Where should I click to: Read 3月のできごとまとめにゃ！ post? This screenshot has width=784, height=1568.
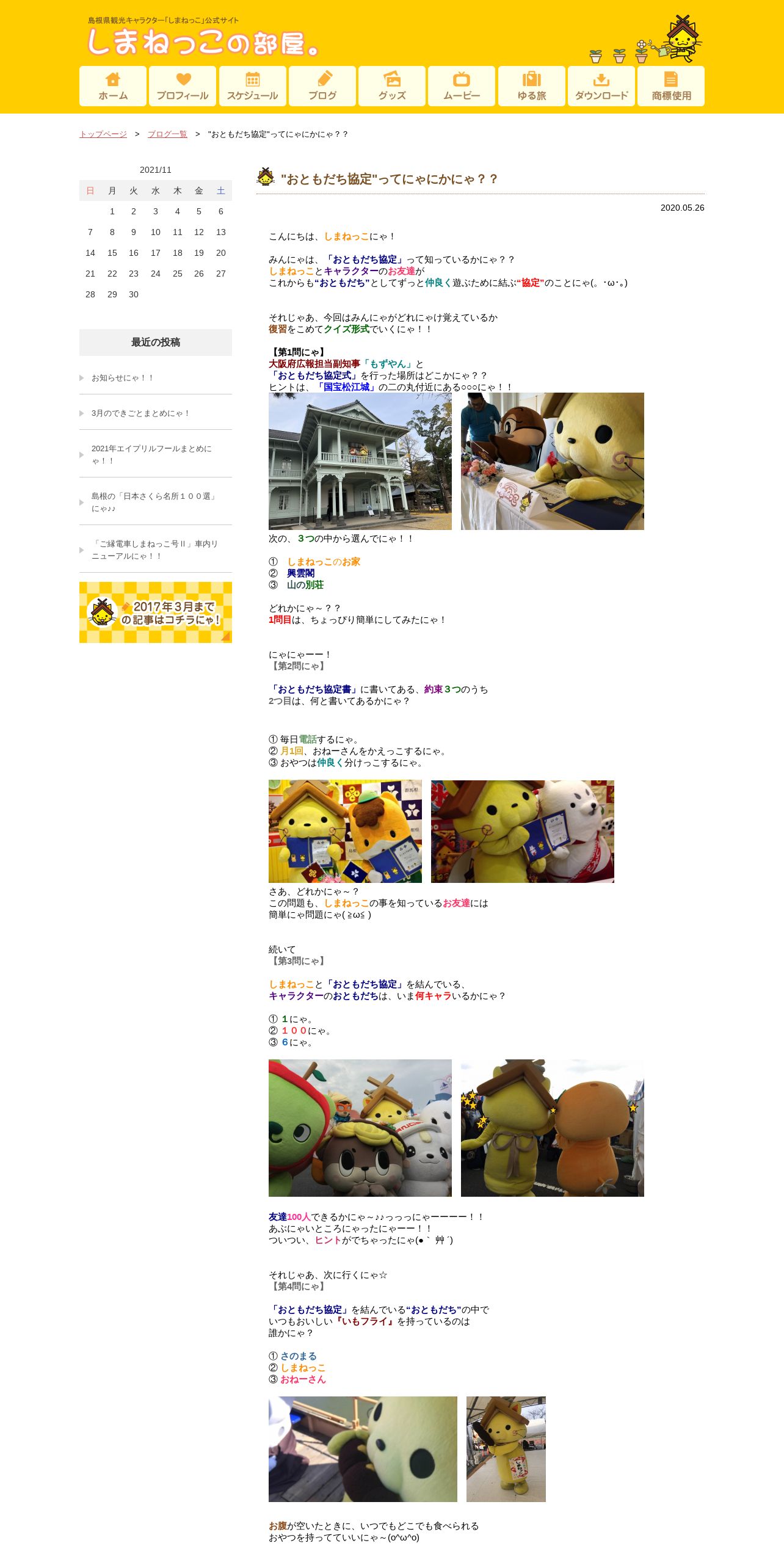[x=140, y=413]
